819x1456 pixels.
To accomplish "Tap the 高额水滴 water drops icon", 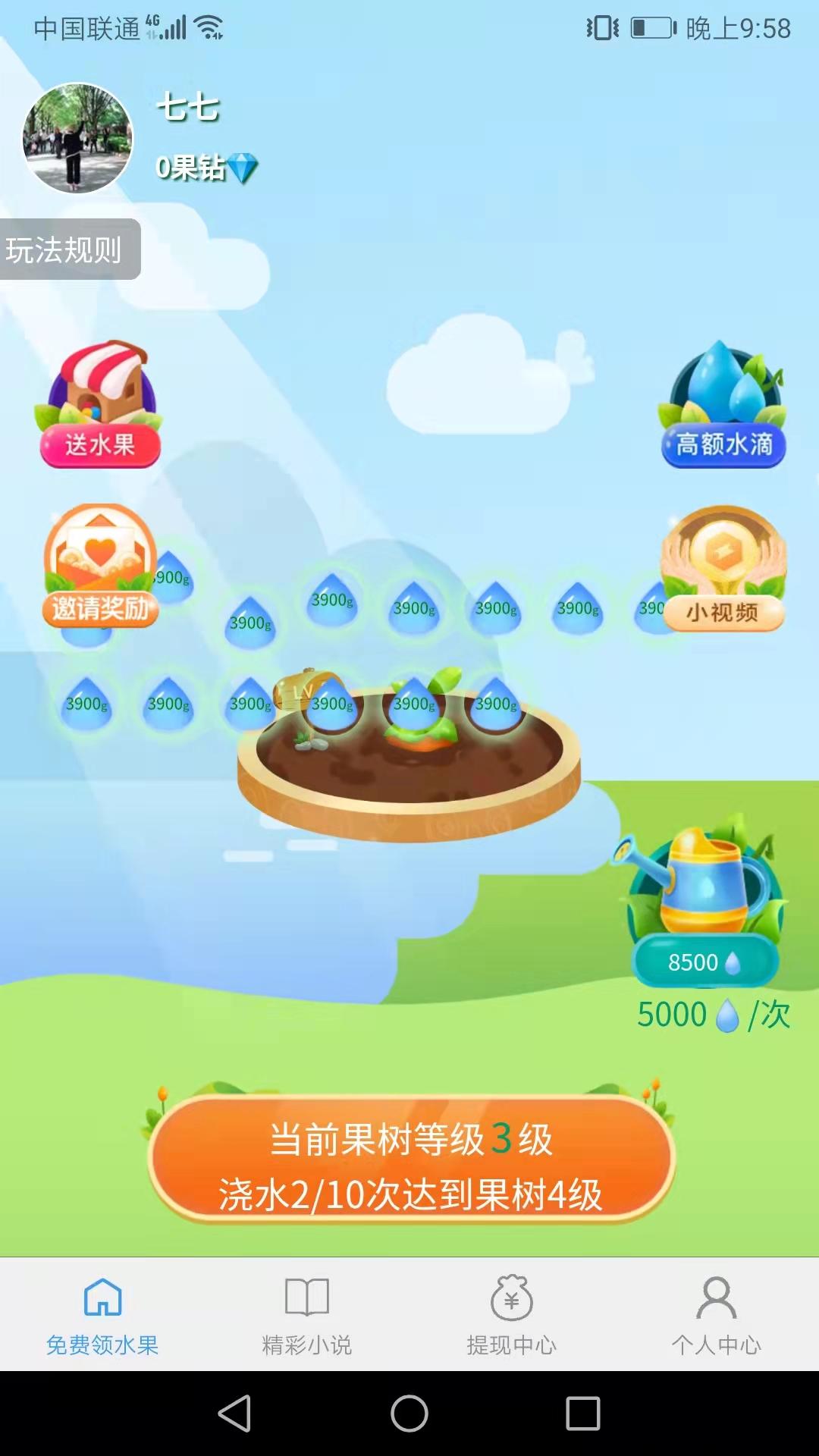I will coord(723,394).
